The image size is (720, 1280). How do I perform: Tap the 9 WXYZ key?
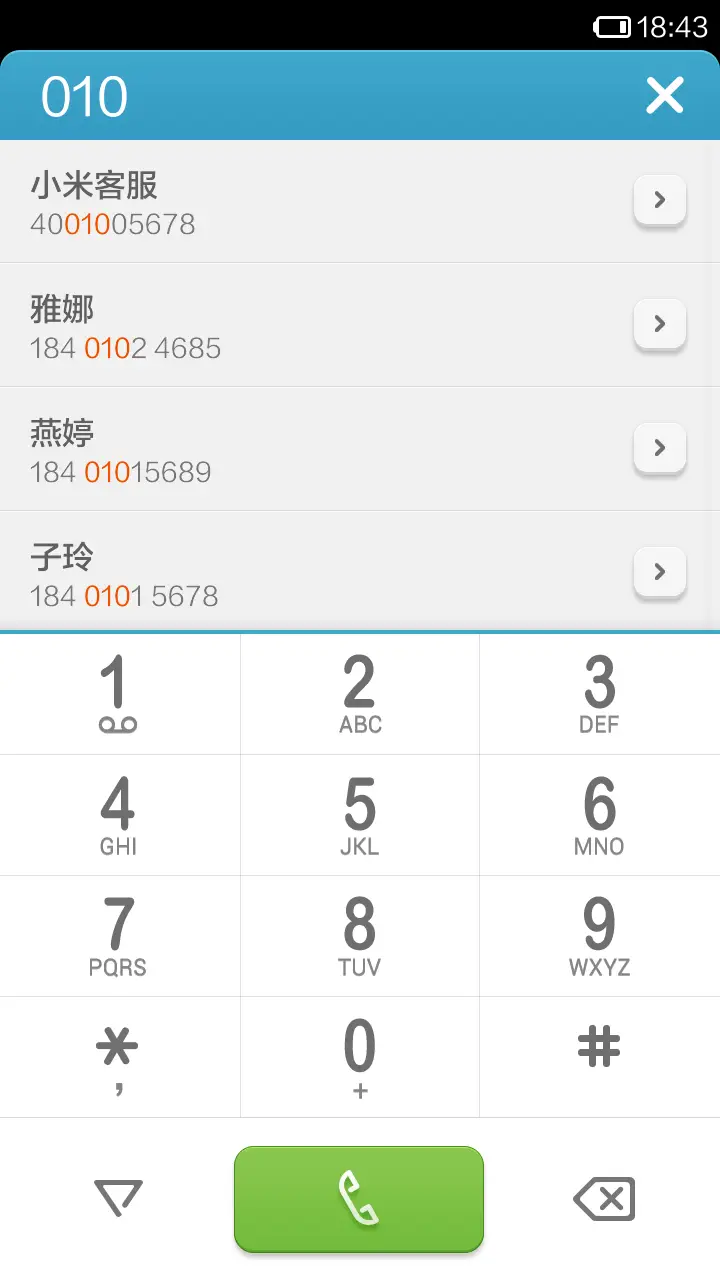pyautogui.click(x=599, y=936)
